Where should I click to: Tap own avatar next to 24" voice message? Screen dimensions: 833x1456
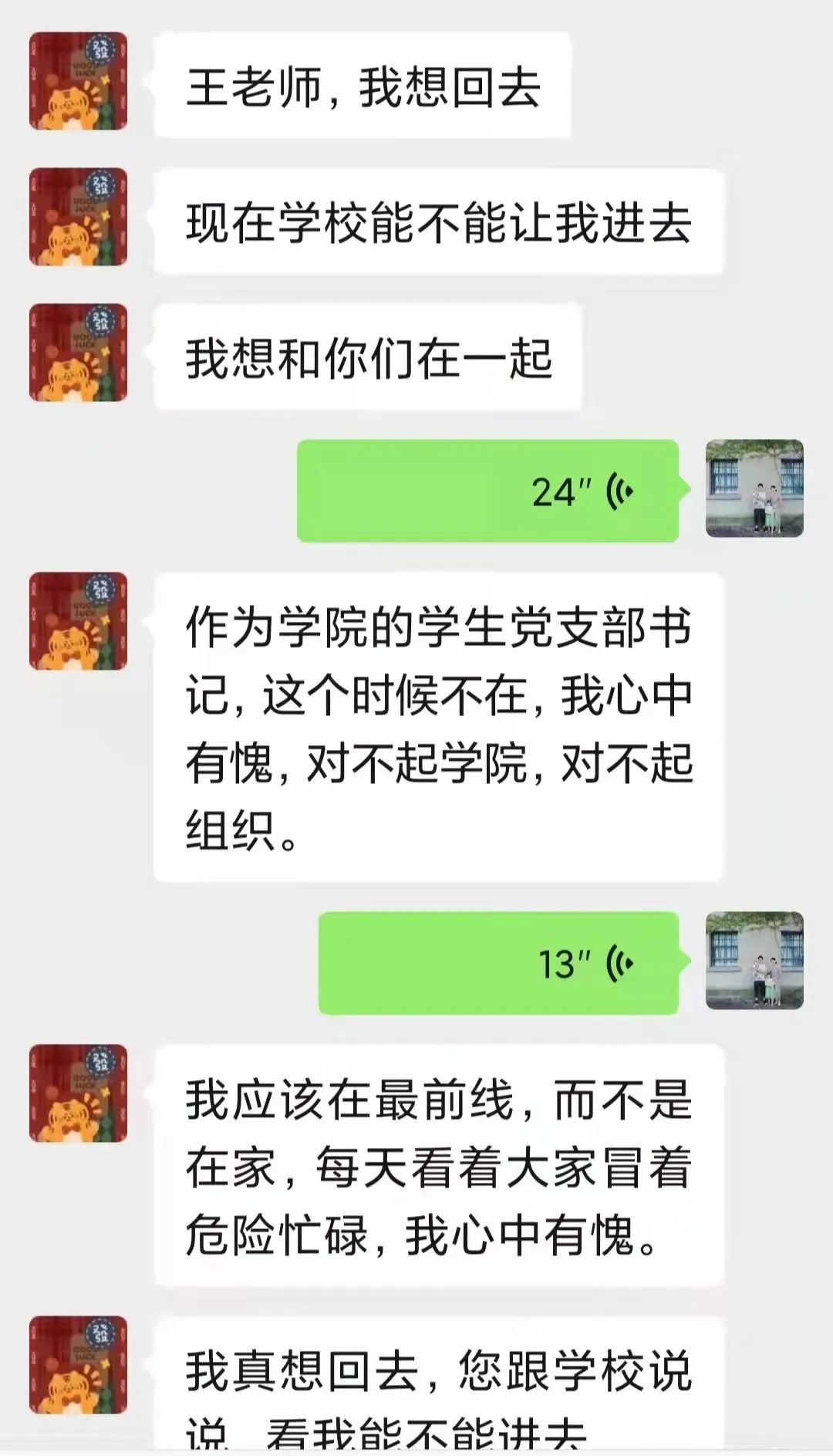coord(754,488)
